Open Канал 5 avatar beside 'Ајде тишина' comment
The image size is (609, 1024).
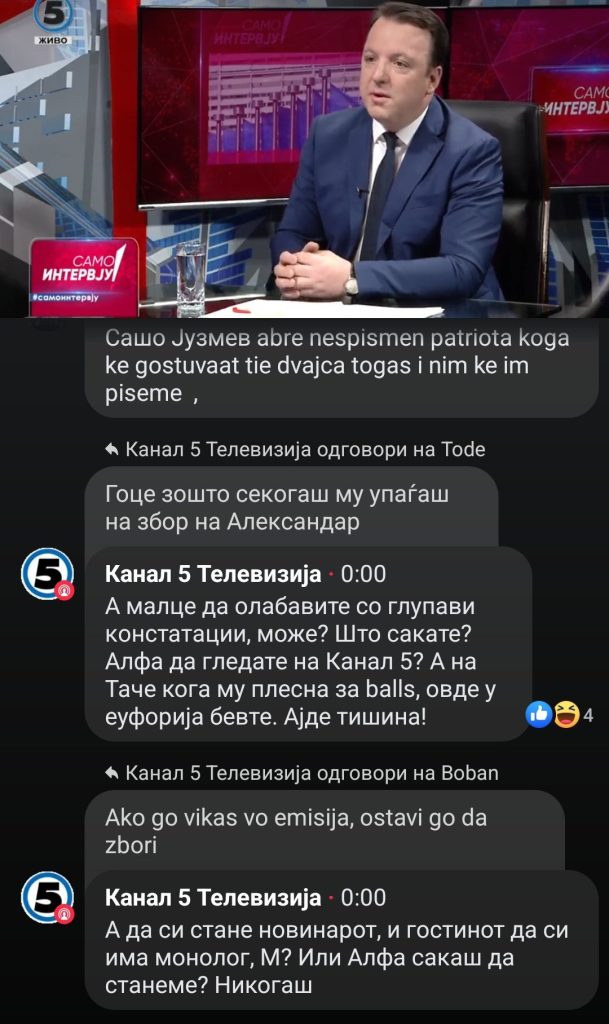[47, 574]
